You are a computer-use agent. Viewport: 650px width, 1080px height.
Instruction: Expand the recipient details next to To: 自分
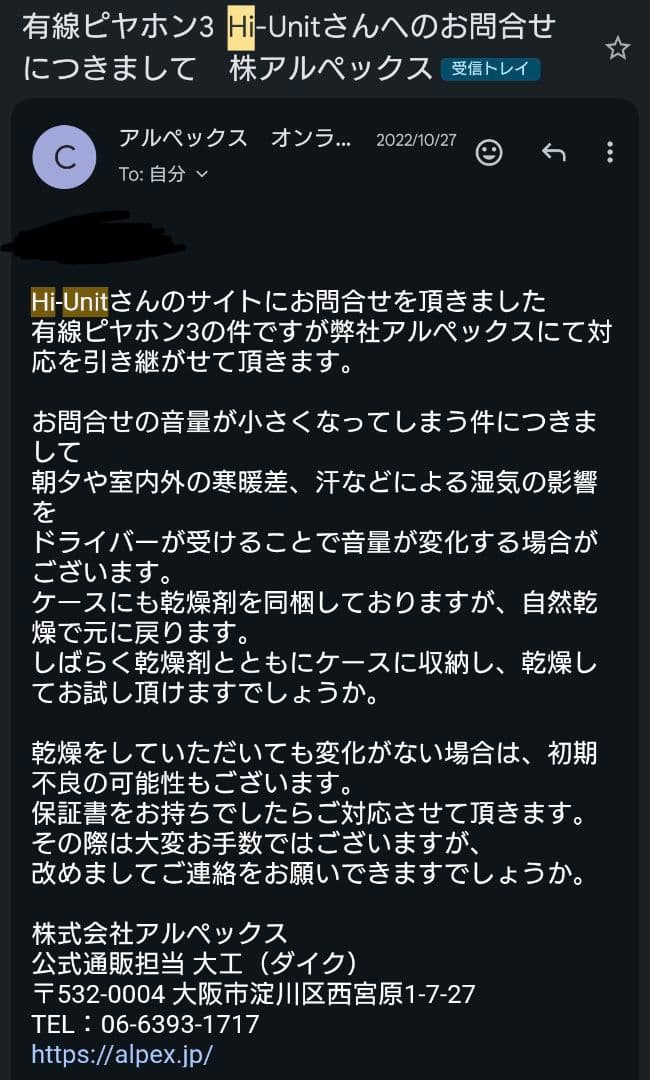[202, 174]
